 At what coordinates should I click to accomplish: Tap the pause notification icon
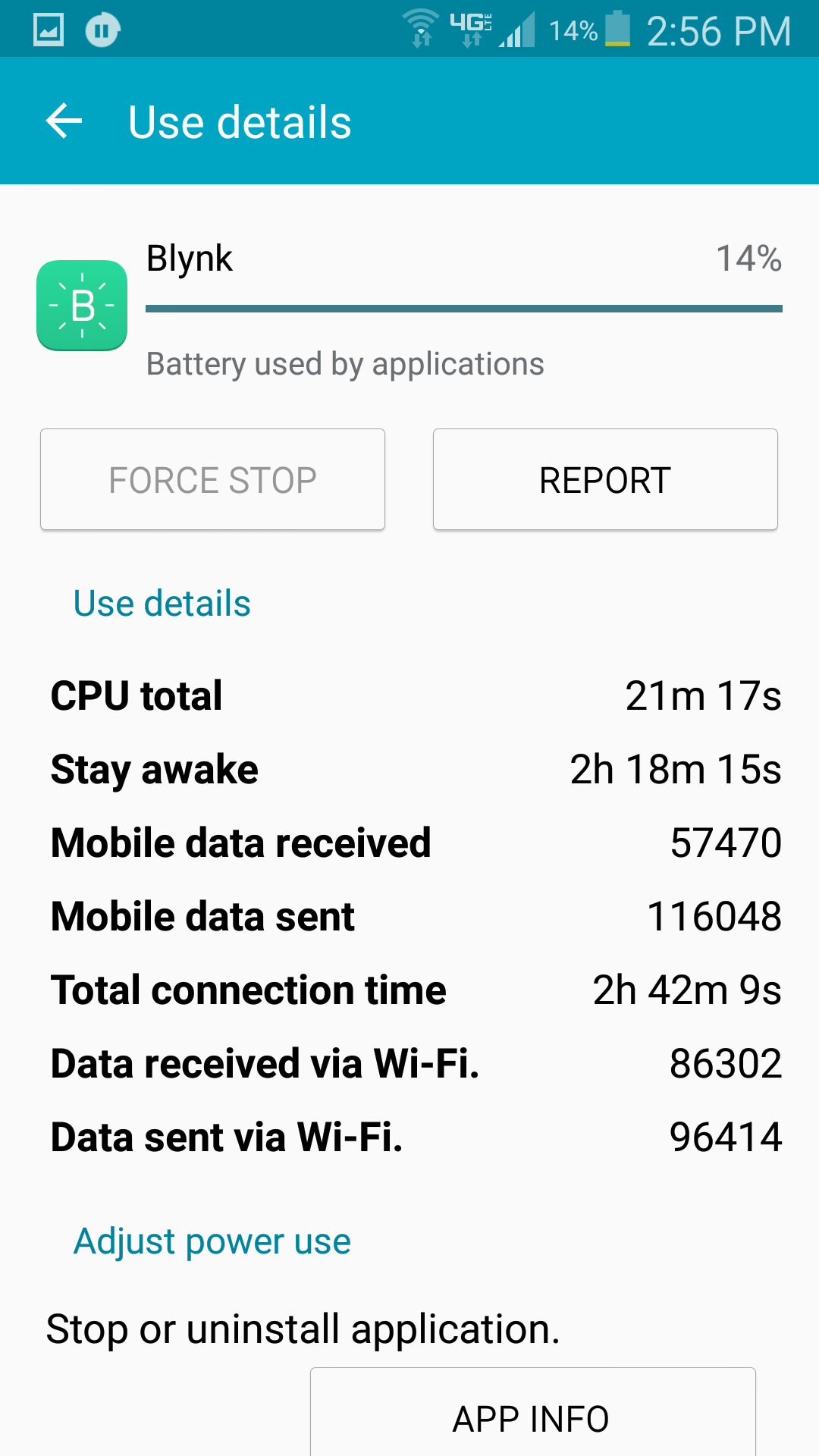[102, 29]
